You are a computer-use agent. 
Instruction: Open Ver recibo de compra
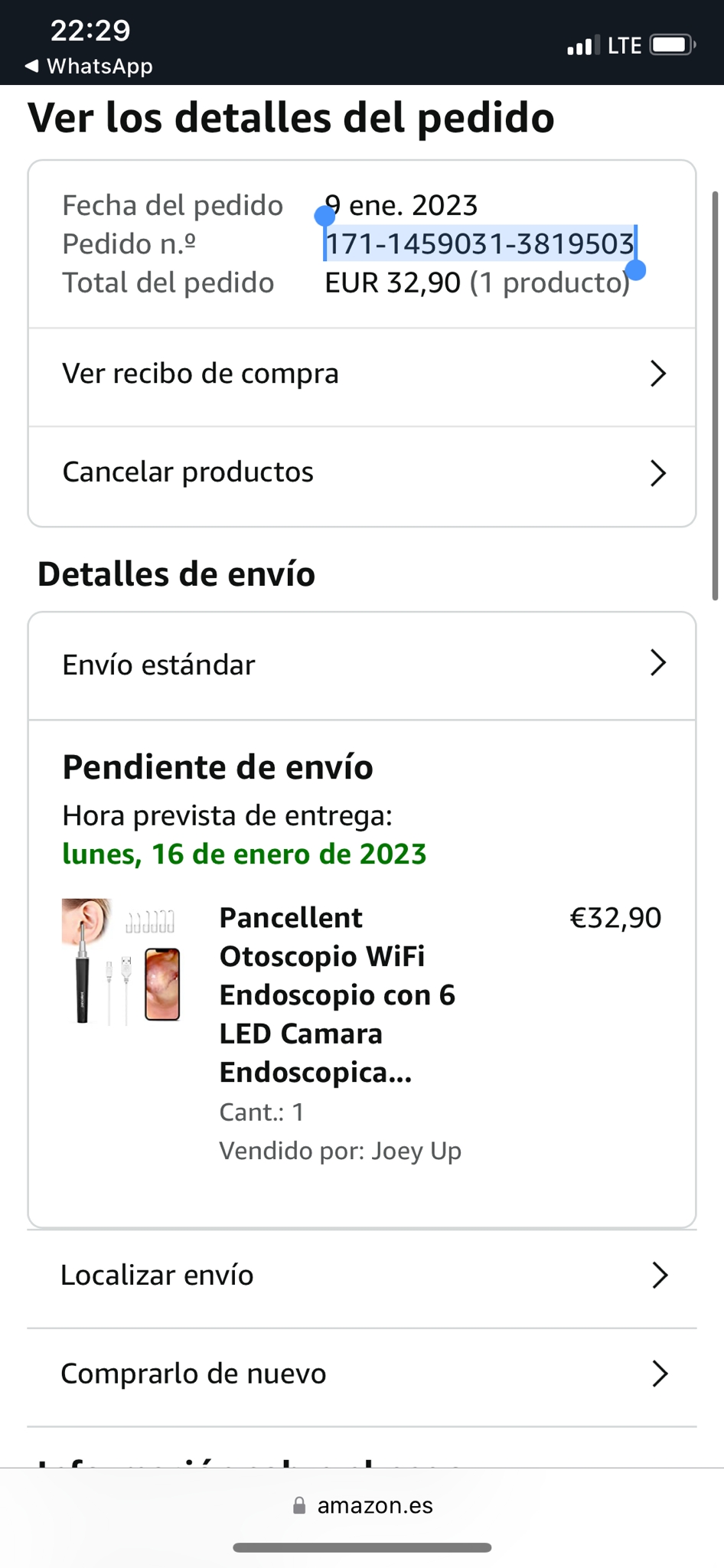click(x=361, y=374)
